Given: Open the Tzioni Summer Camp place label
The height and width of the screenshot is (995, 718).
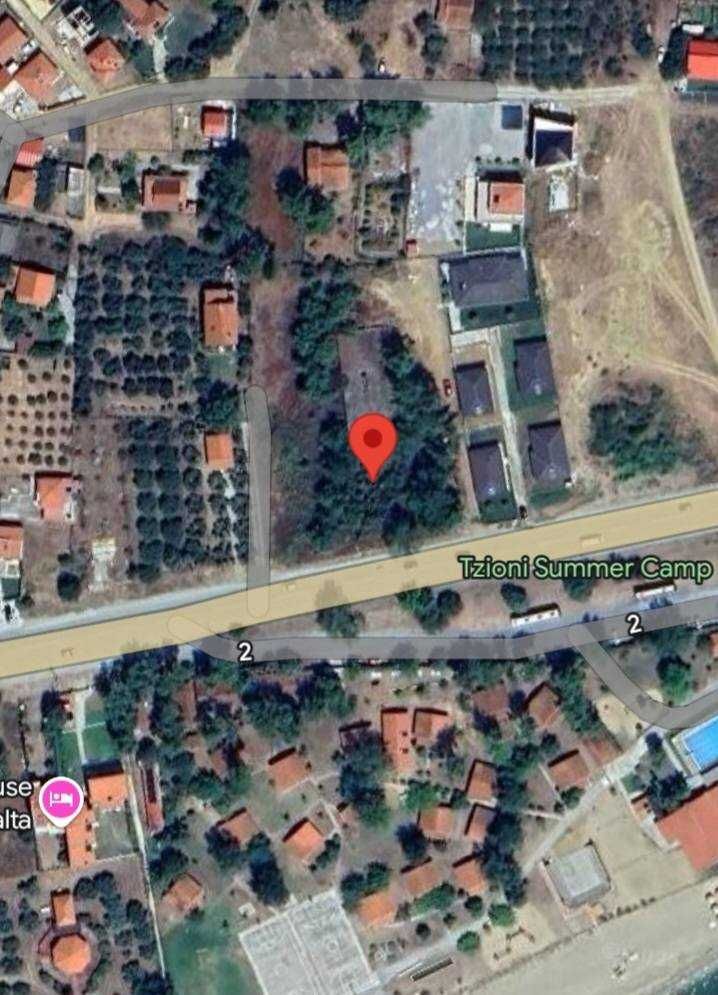Looking at the screenshot, I should pos(585,569).
